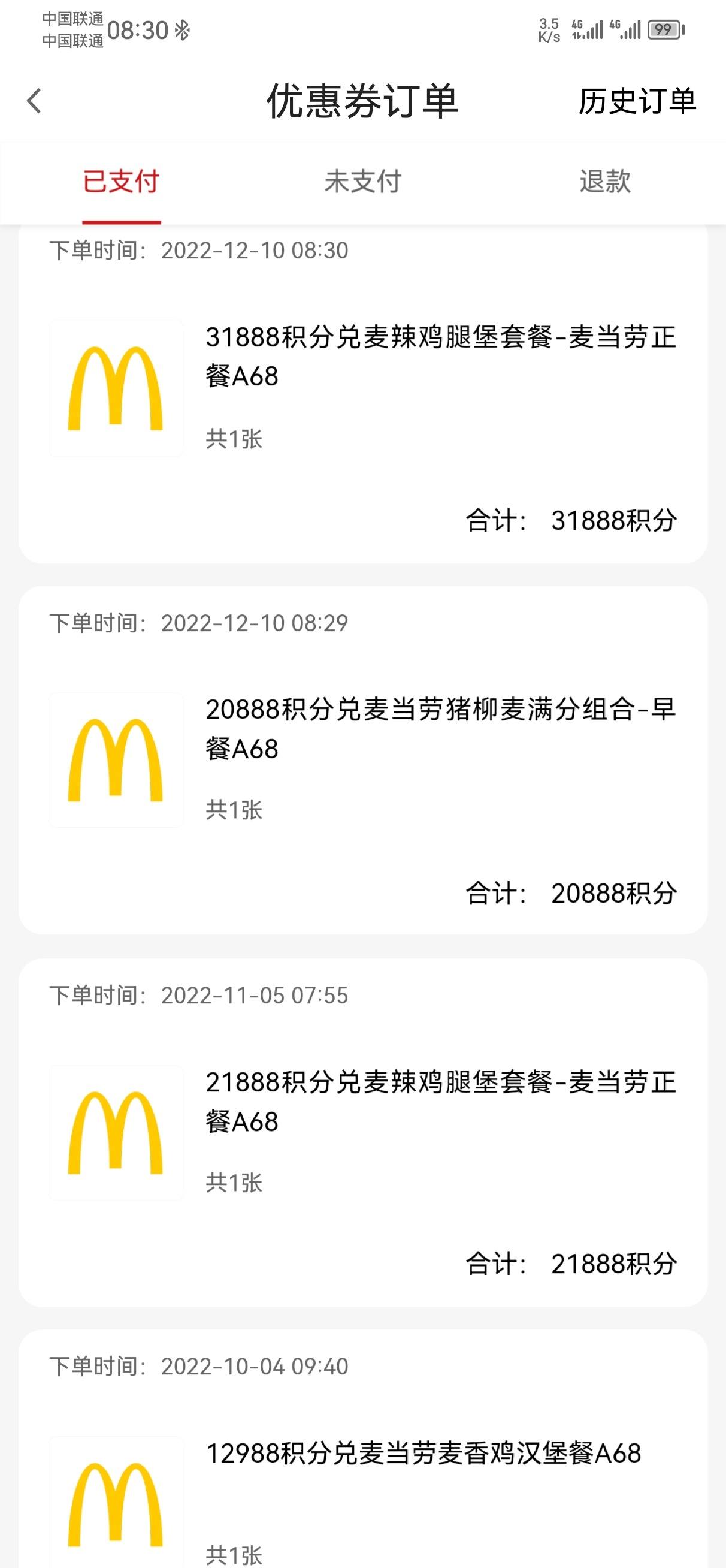The width and height of the screenshot is (726, 1568).
Task: Open the 21888积分 麦辣鸡腿堡套餐 order
Action: pos(362,1133)
